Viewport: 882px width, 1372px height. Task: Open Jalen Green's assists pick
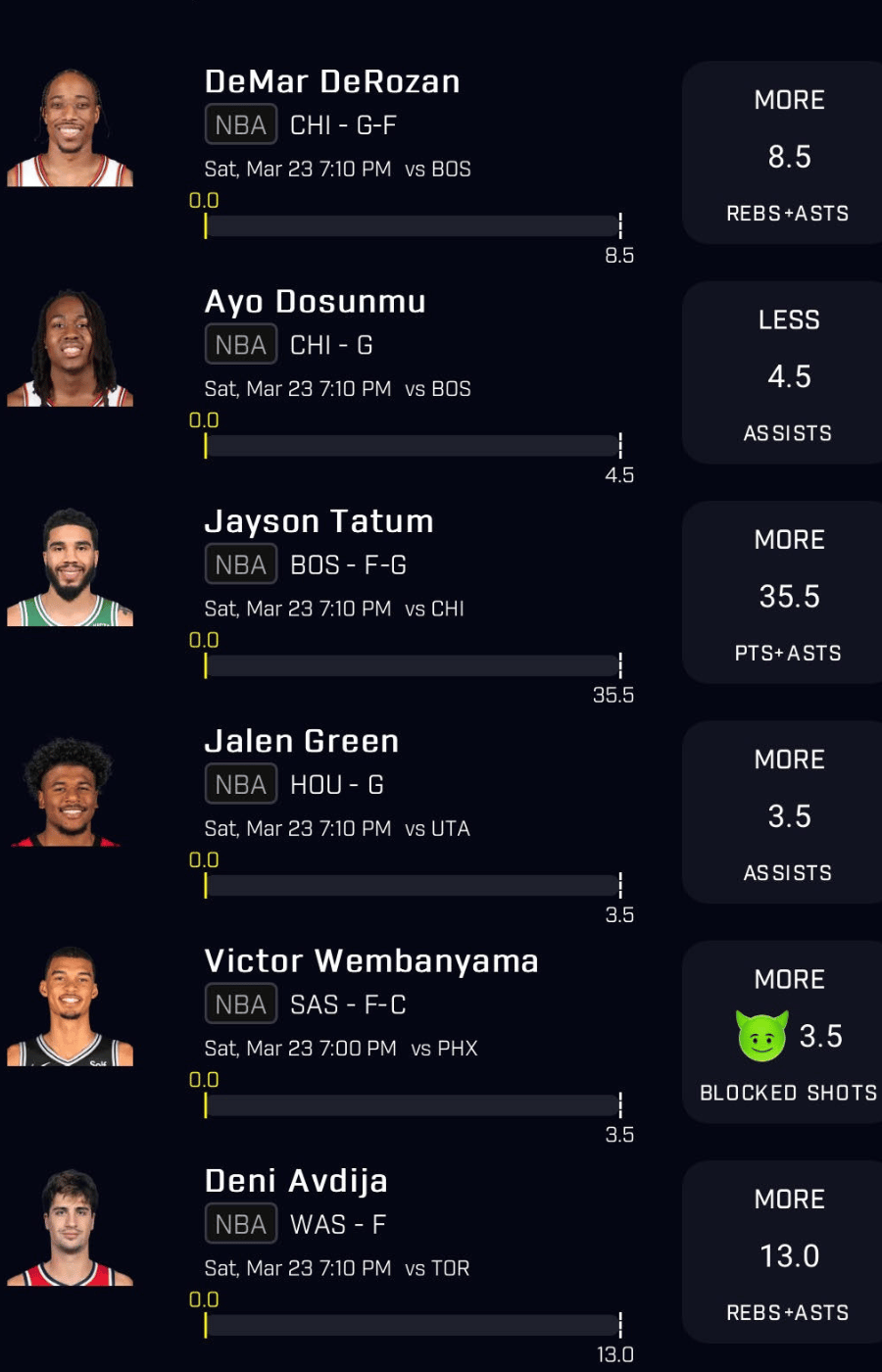[x=787, y=812]
